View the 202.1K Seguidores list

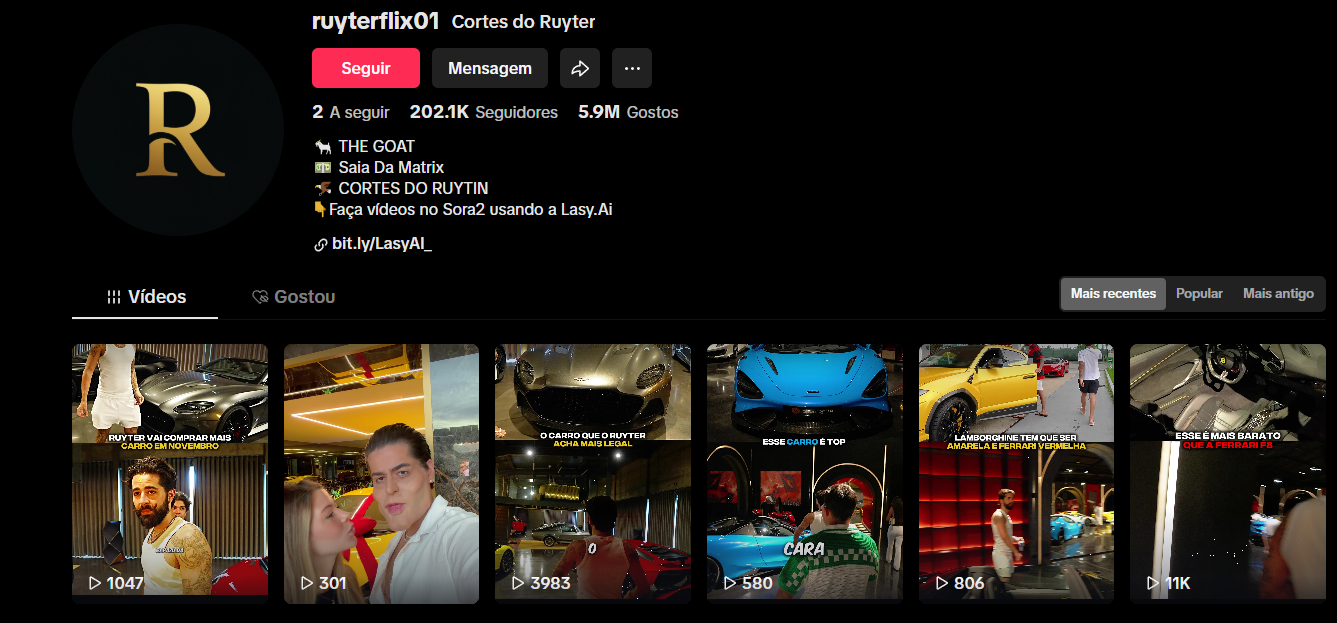[483, 112]
